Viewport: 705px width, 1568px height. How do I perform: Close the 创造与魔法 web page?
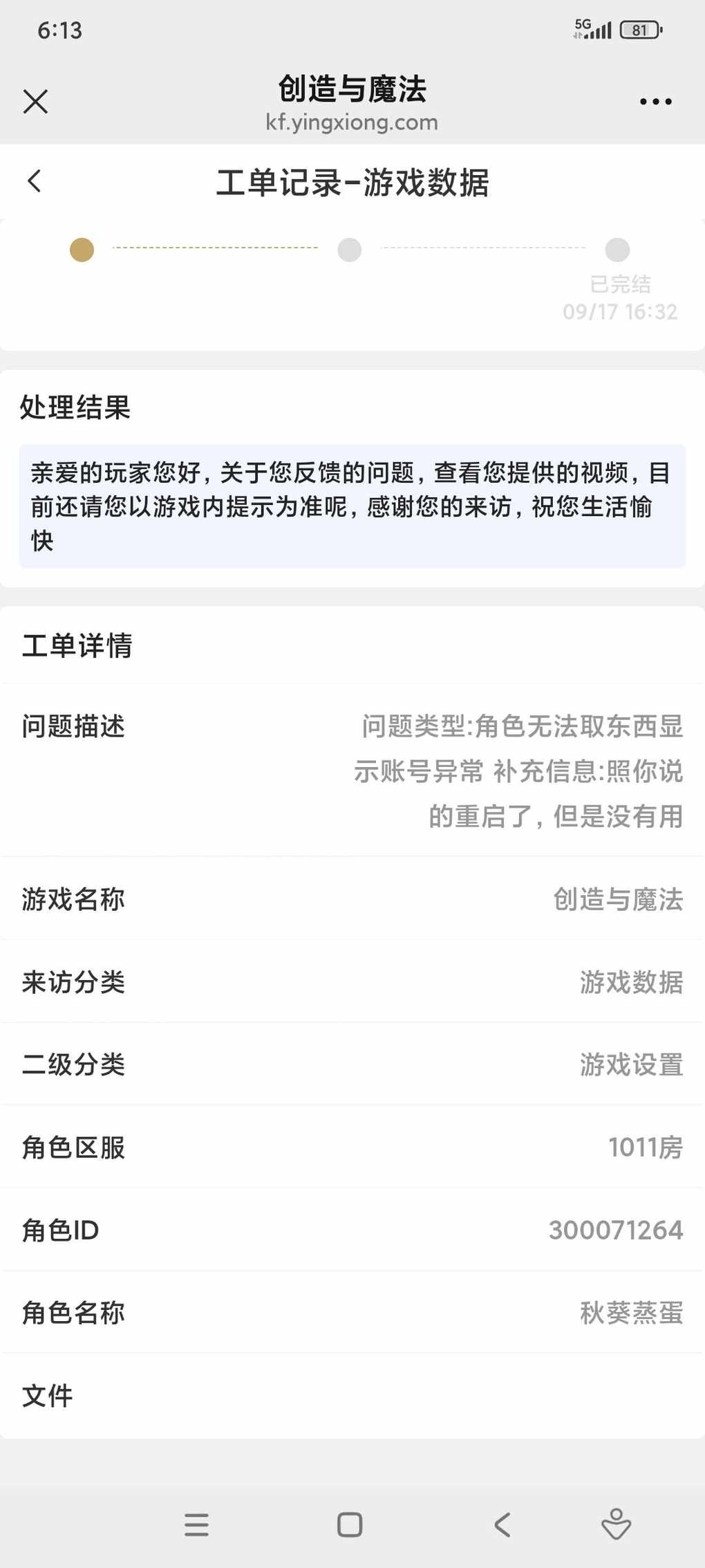[35, 102]
